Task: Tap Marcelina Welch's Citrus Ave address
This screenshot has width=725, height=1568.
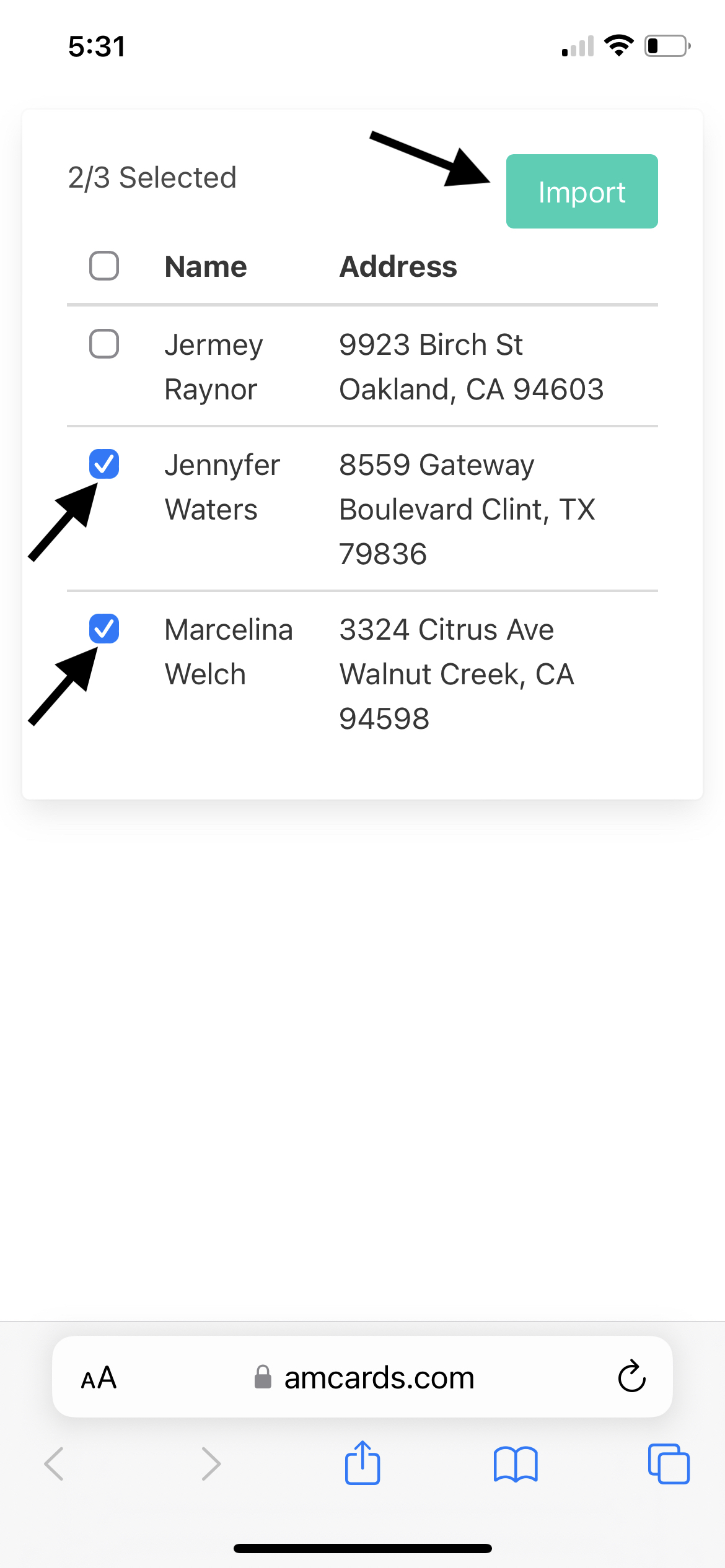Action: 456,674
